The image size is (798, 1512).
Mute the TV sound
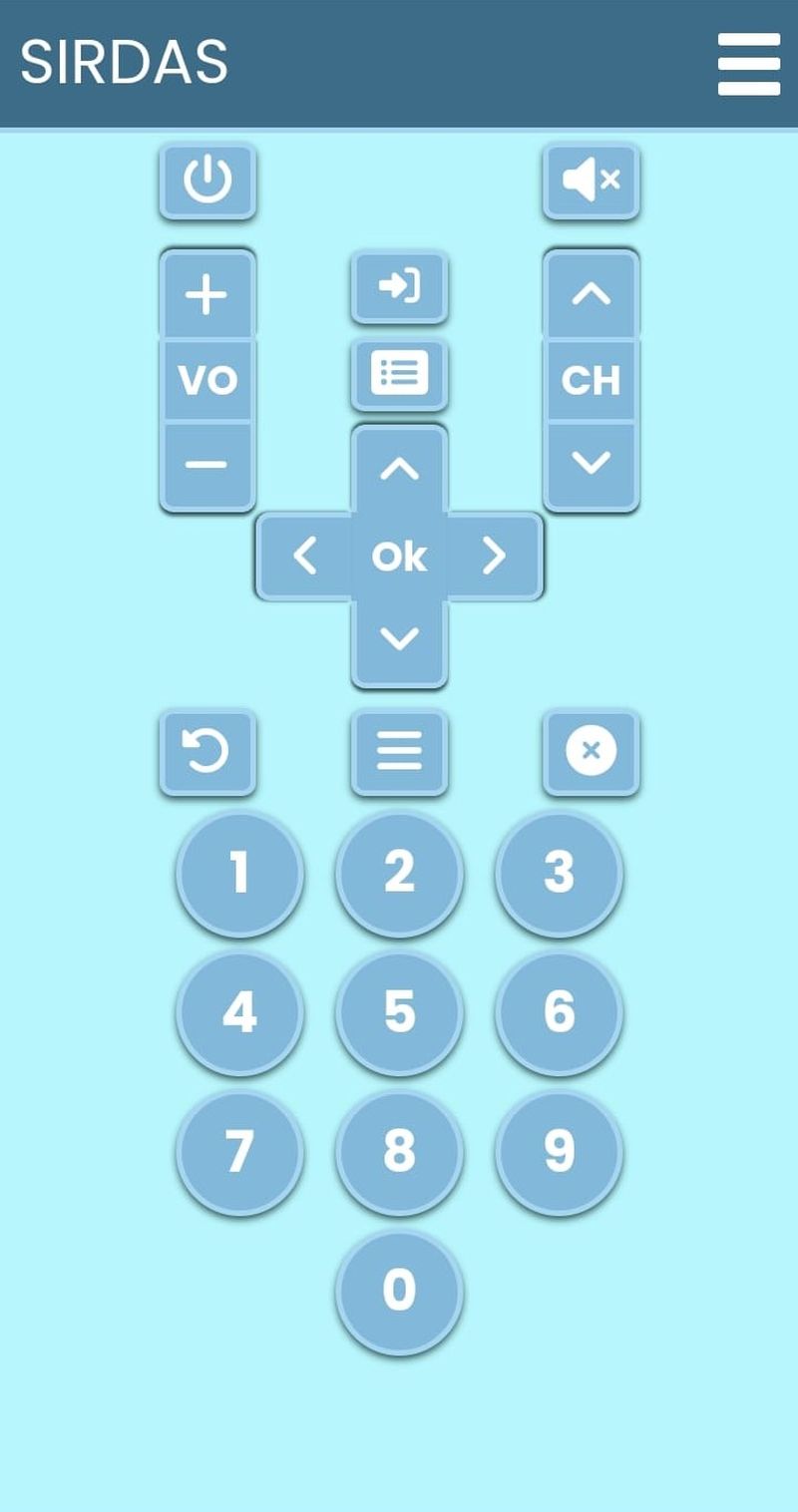pyautogui.click(x=591, y=181)
